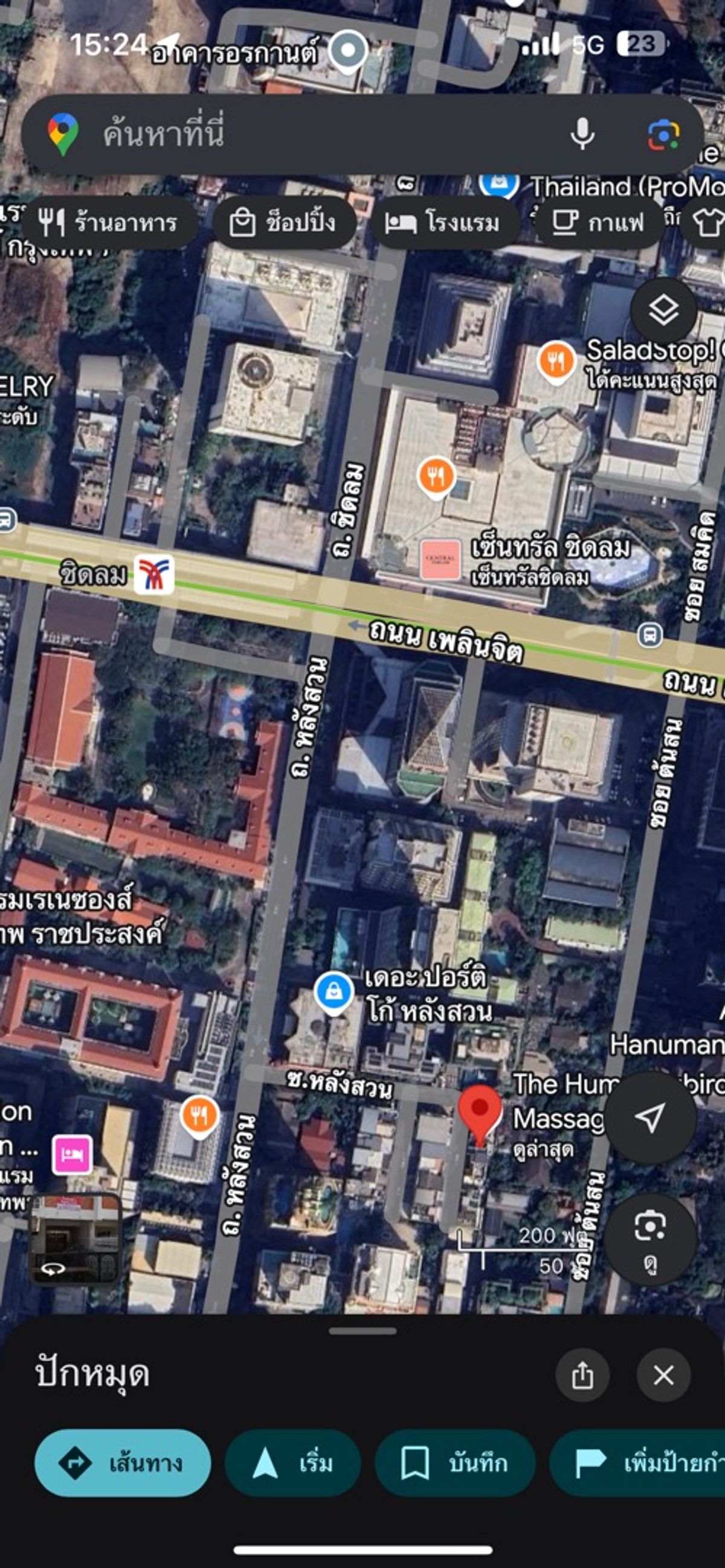
Task: Share the dropped pin
Action: (x=582, y=1375)
